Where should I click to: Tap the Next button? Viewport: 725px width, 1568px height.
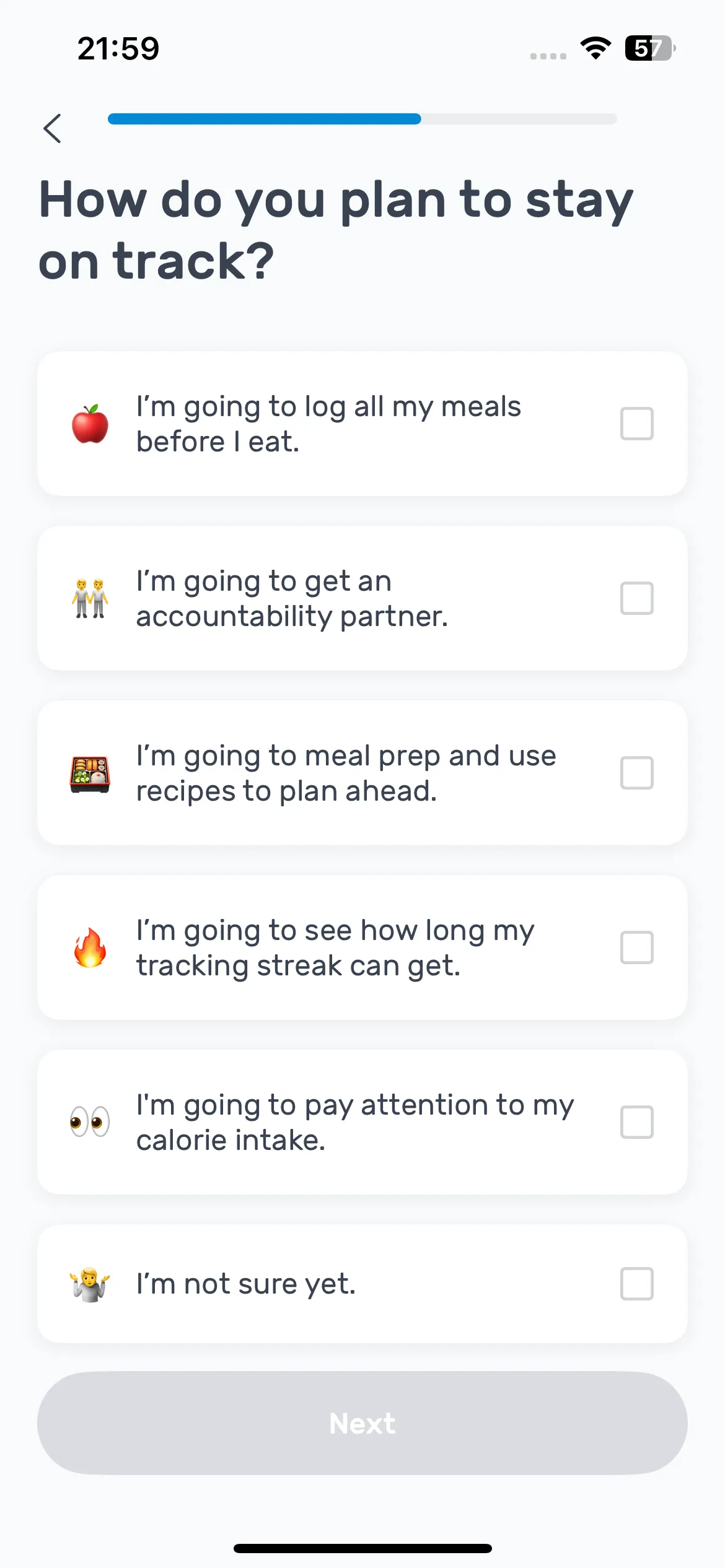pos(362,1423)
